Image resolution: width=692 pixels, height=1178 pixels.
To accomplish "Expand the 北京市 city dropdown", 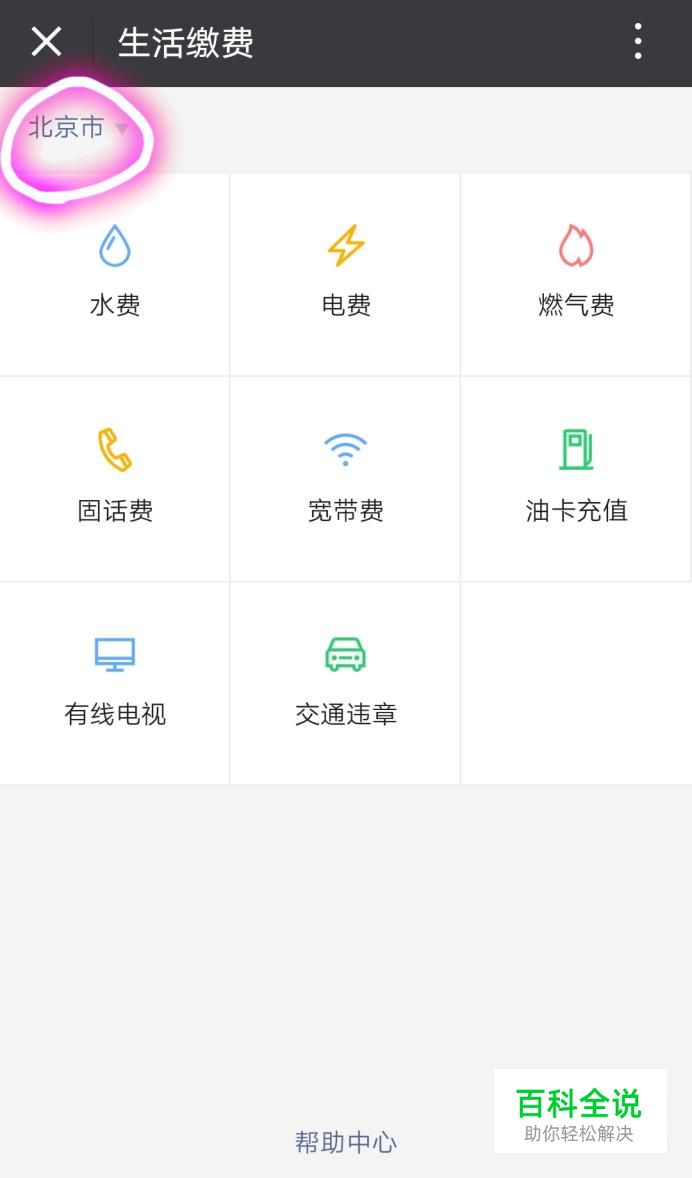I will (78, 128).
